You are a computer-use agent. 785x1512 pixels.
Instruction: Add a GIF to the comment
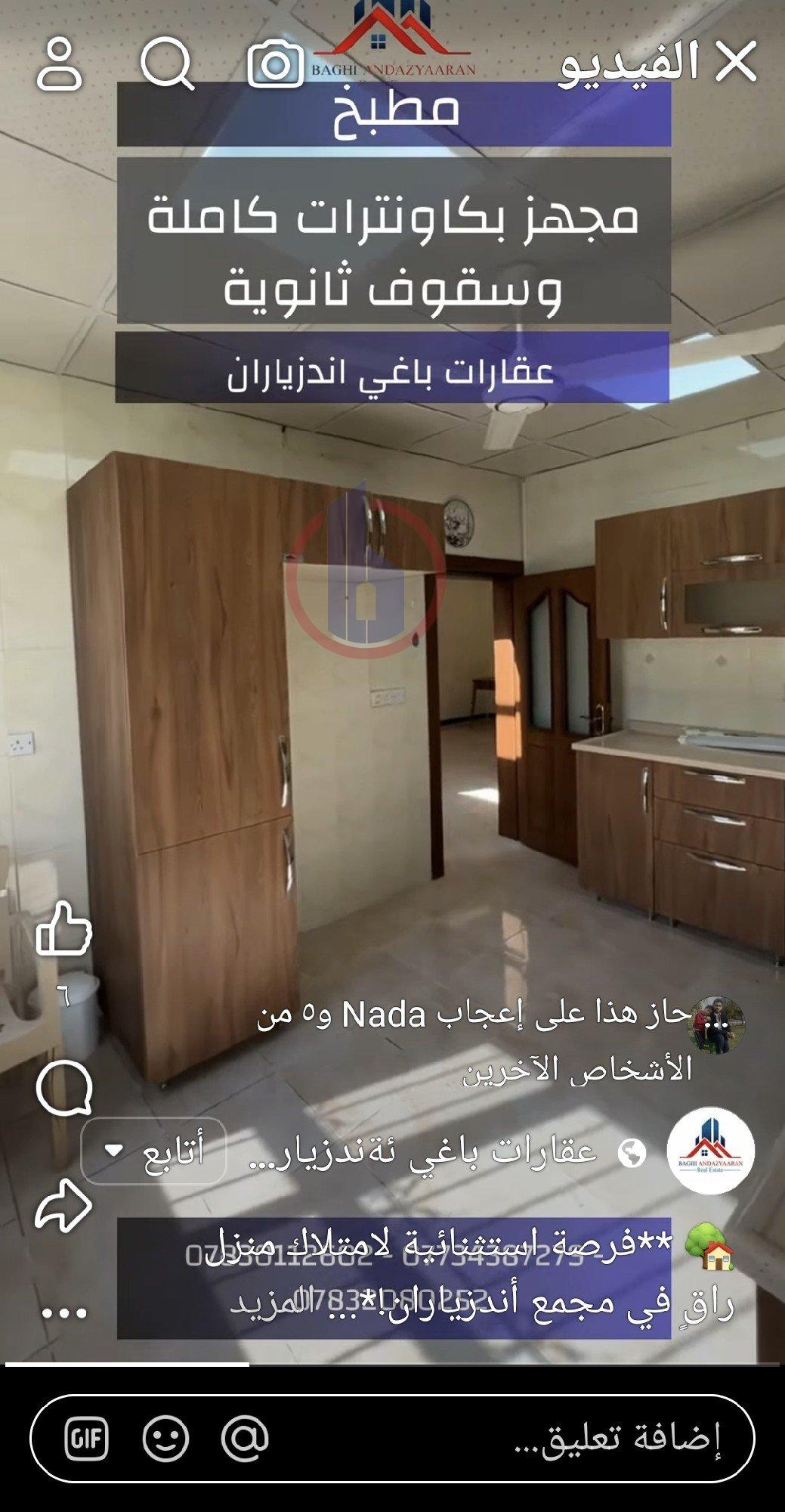pos(87,1438)
